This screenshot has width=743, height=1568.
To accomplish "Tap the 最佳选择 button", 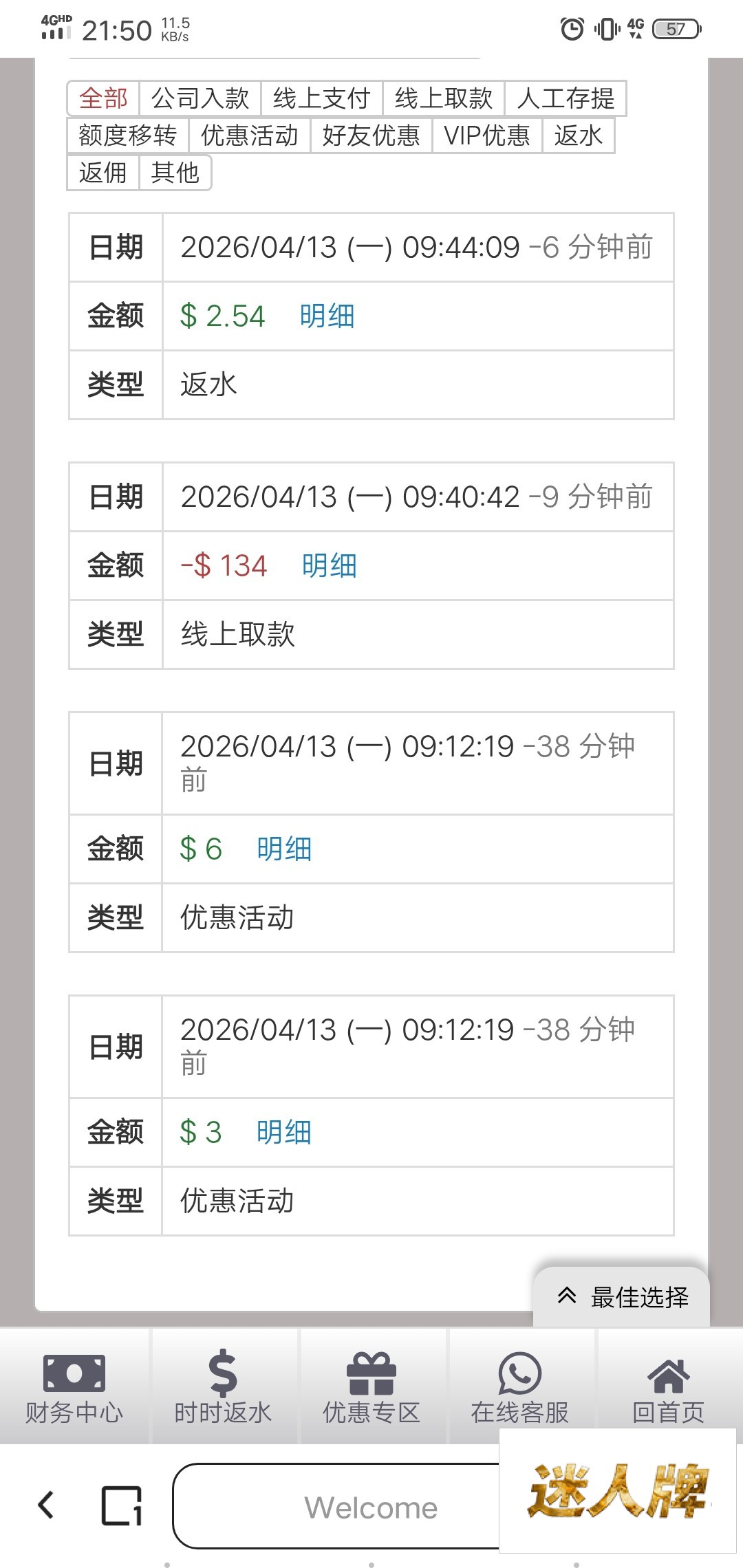I will coord(622,1298).
